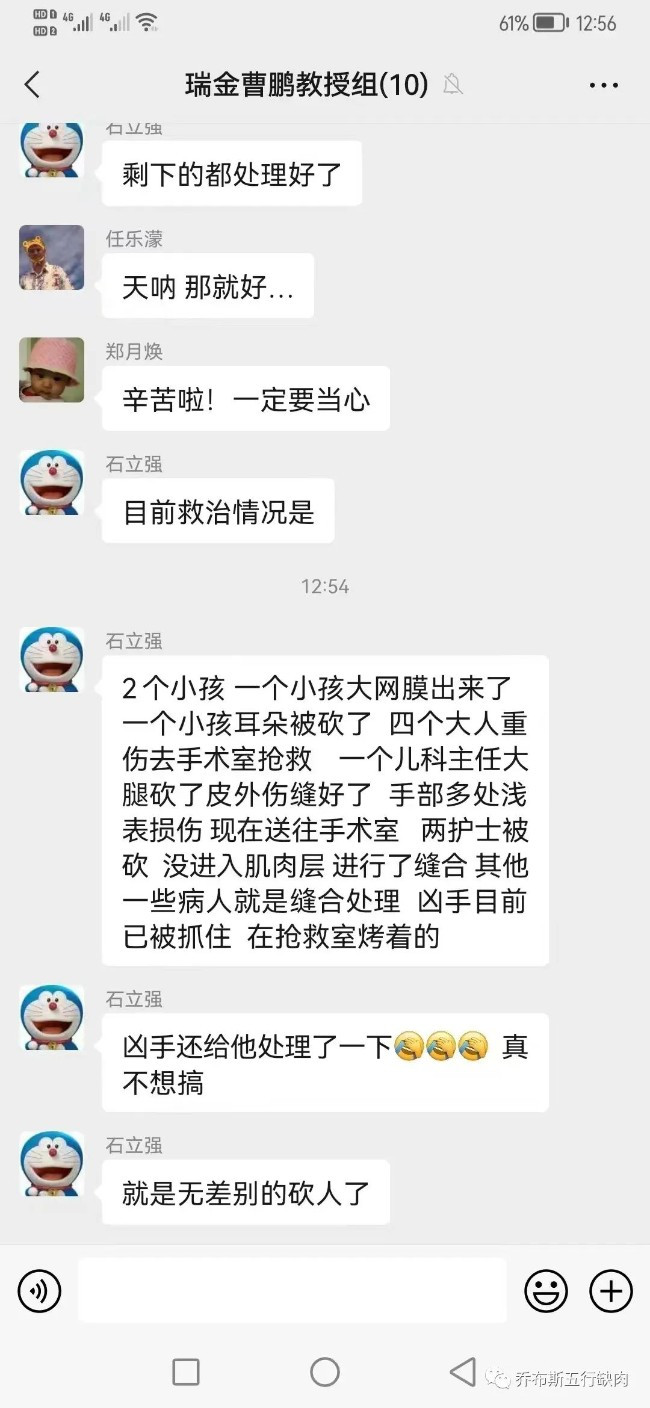Screen dimensions: 650x1408
Task: Open the plus attachments menu
Action: tap(610, 1291)
